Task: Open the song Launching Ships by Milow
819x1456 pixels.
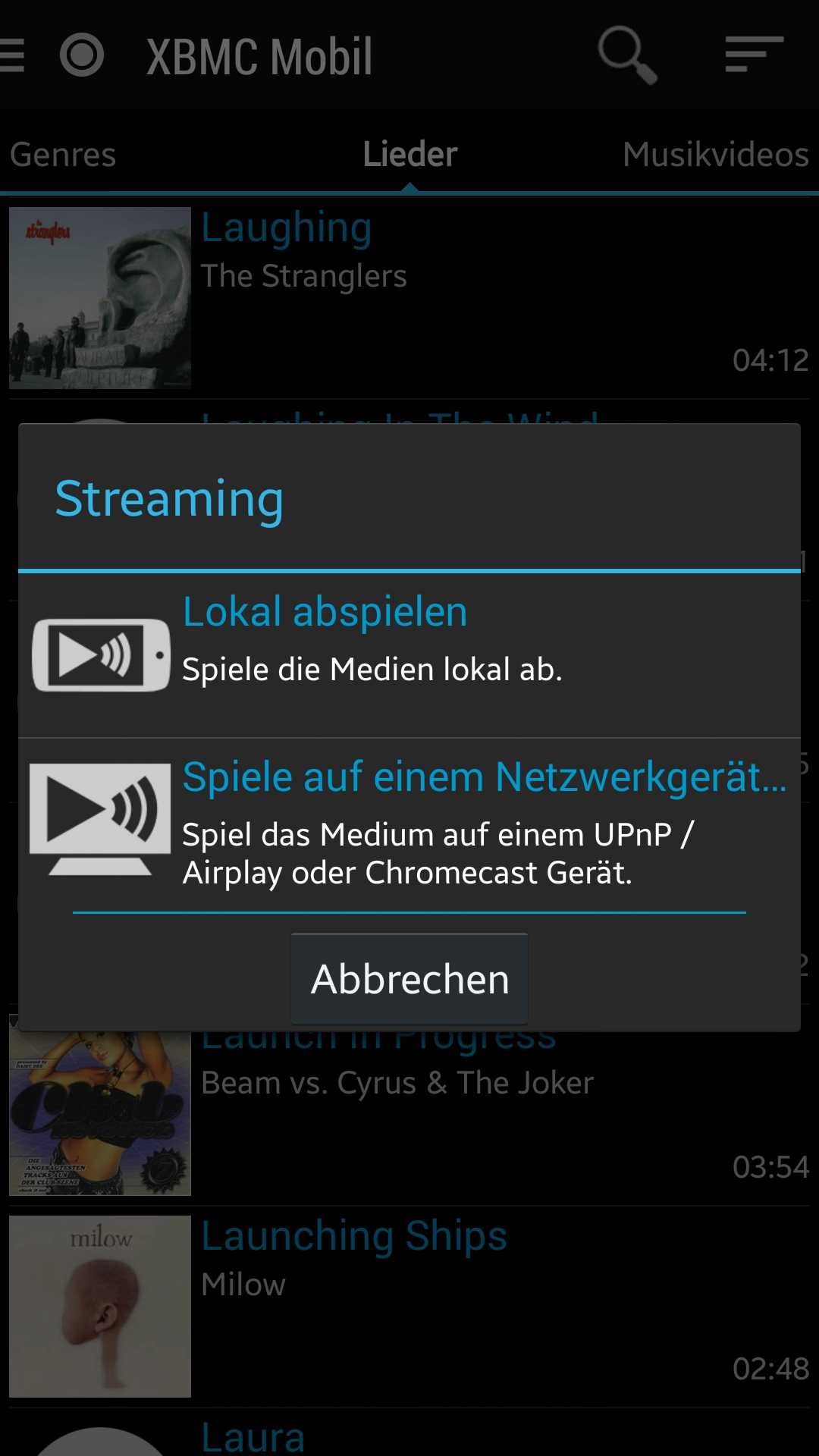Action: (409, 1307)
